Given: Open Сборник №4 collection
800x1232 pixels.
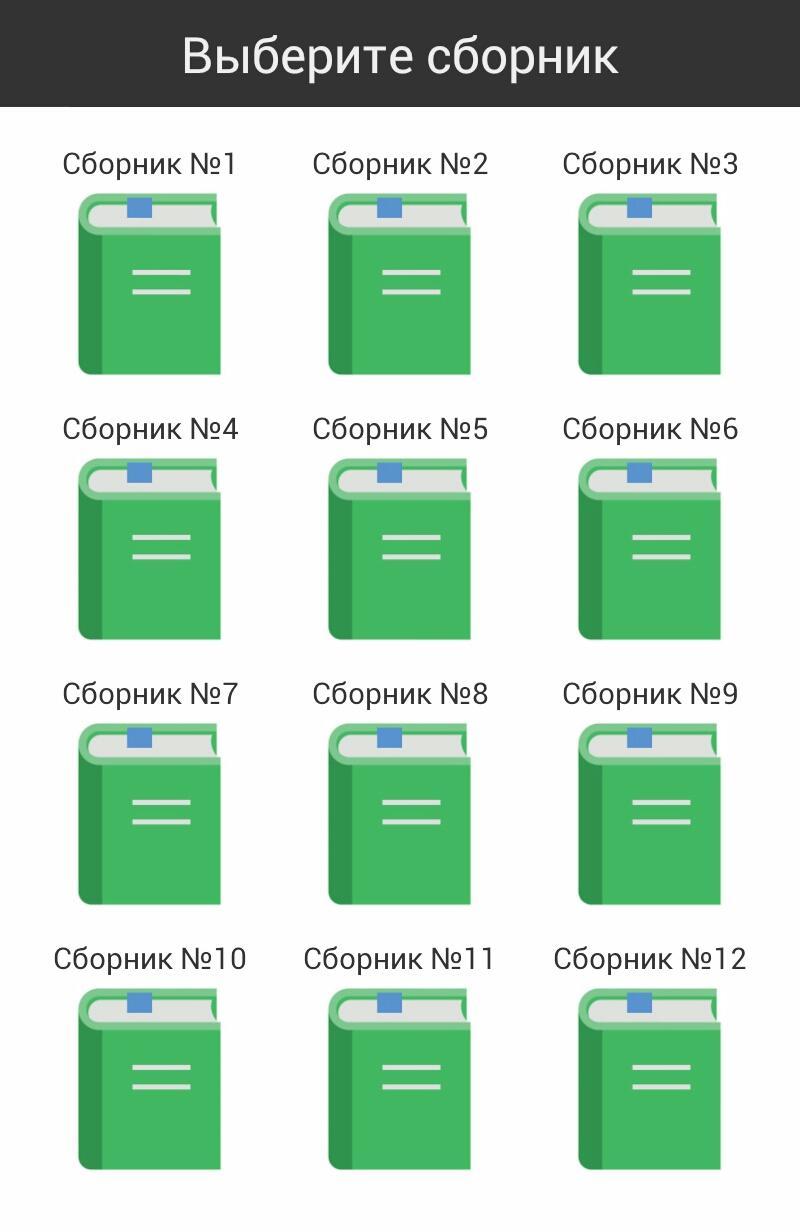Looking at the screenshot, I should (149, 549).
